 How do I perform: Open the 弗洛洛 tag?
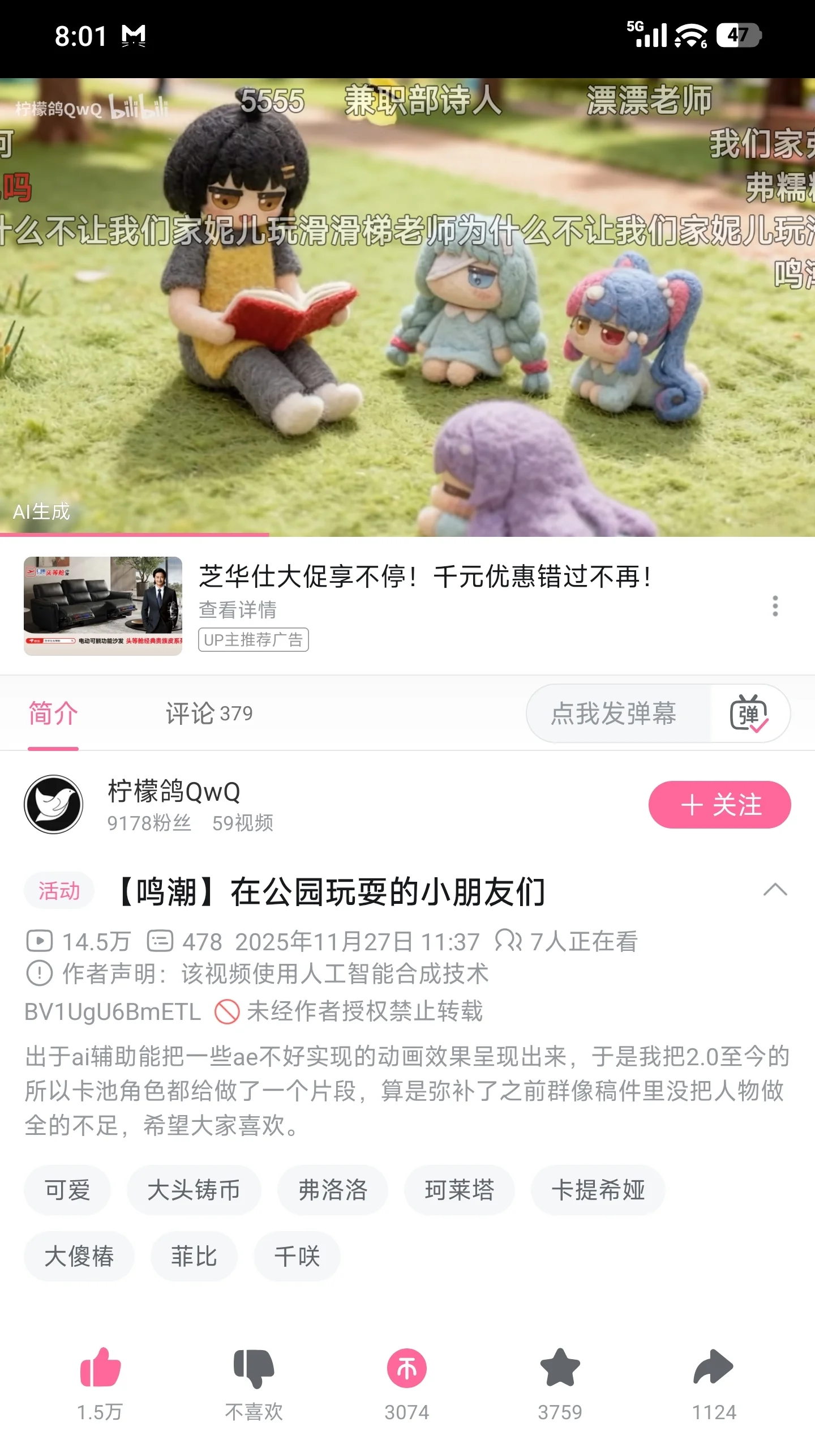coord(333,1190)
